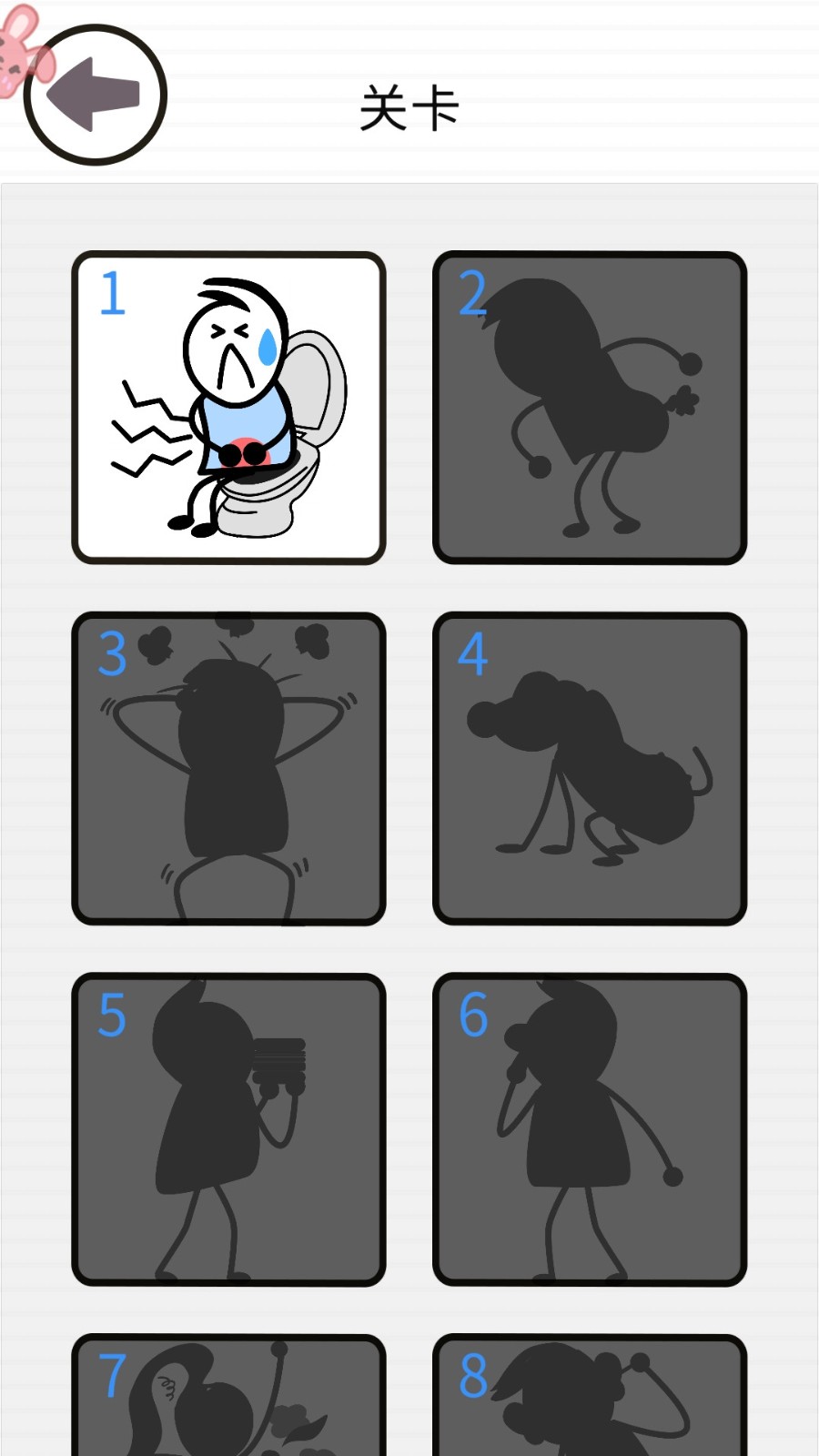
Task: Select locked level 3 tile
Action: click(228, 769)
